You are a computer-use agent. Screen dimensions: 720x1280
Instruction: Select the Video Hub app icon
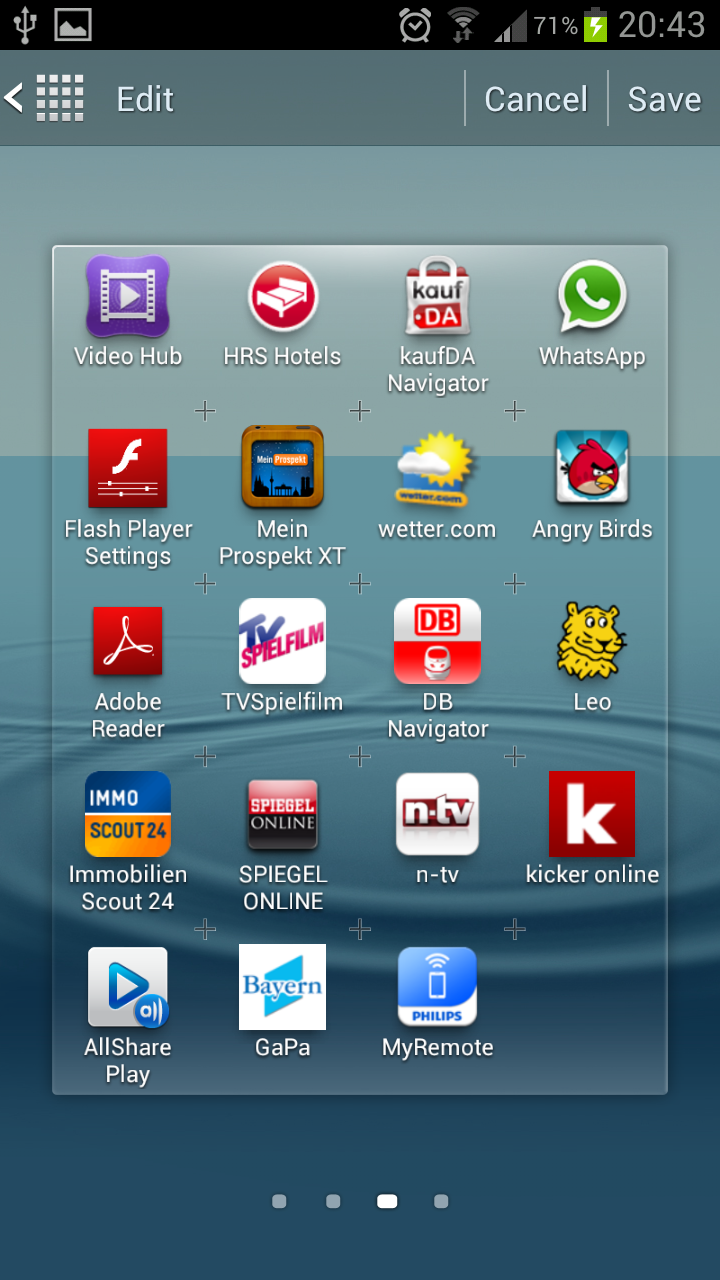point(128,297)
